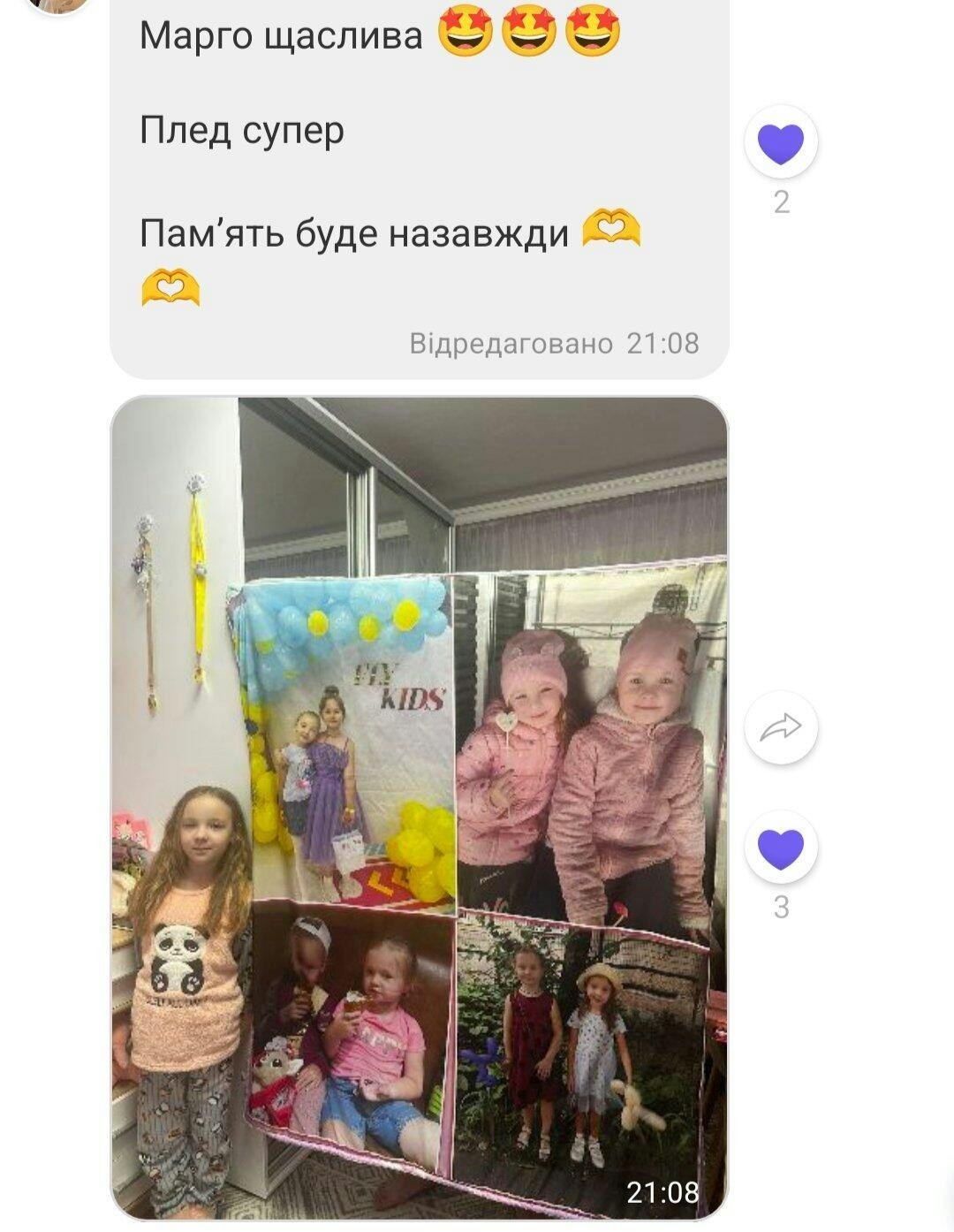Like the "Плед супер" text message
This screenshot has width=954, height=1232.
pyautogui.click(x=781, y=143)
